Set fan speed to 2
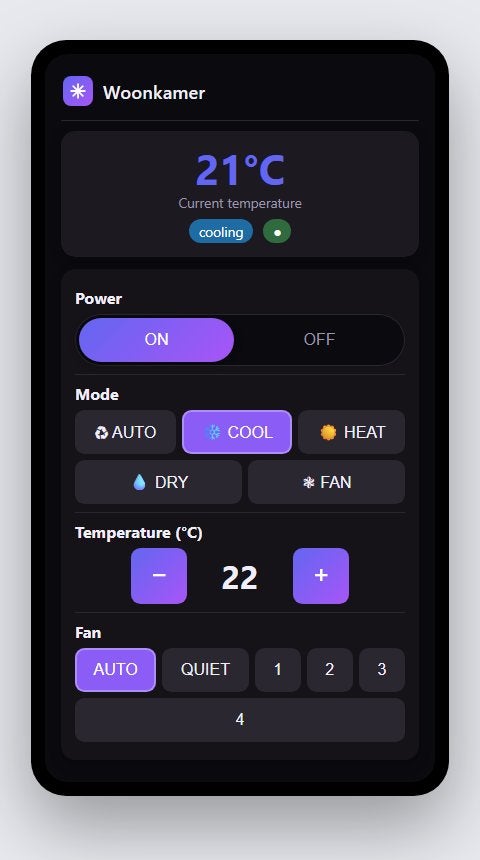This screenshot has width=480, height=860. (x=330, y=670)
